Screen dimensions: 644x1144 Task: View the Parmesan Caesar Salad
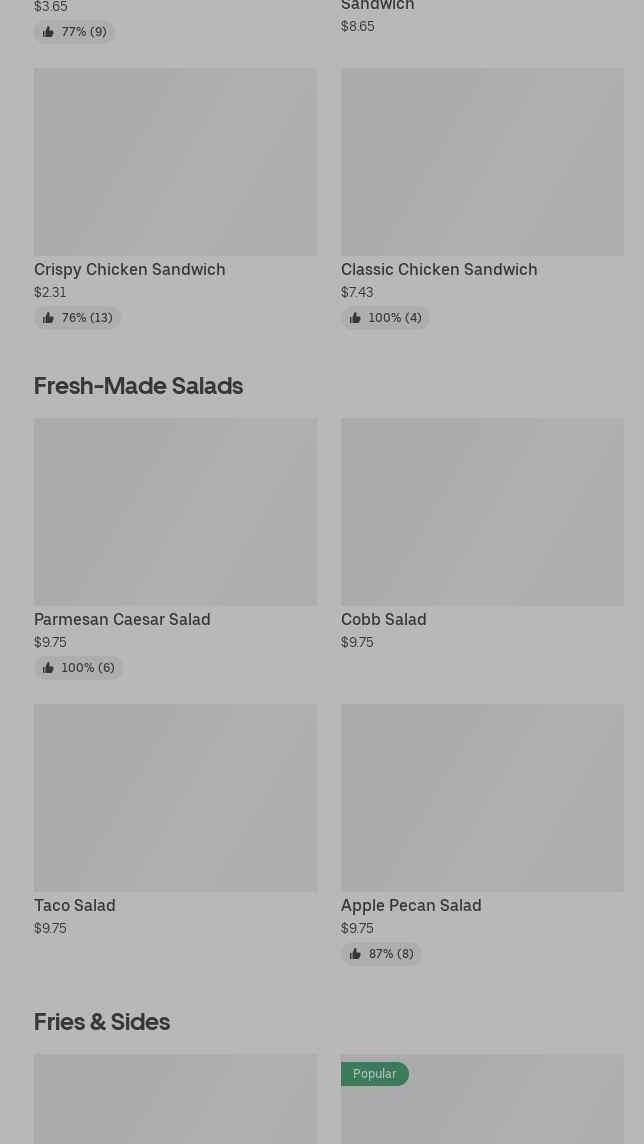click(x=175, y=512)
